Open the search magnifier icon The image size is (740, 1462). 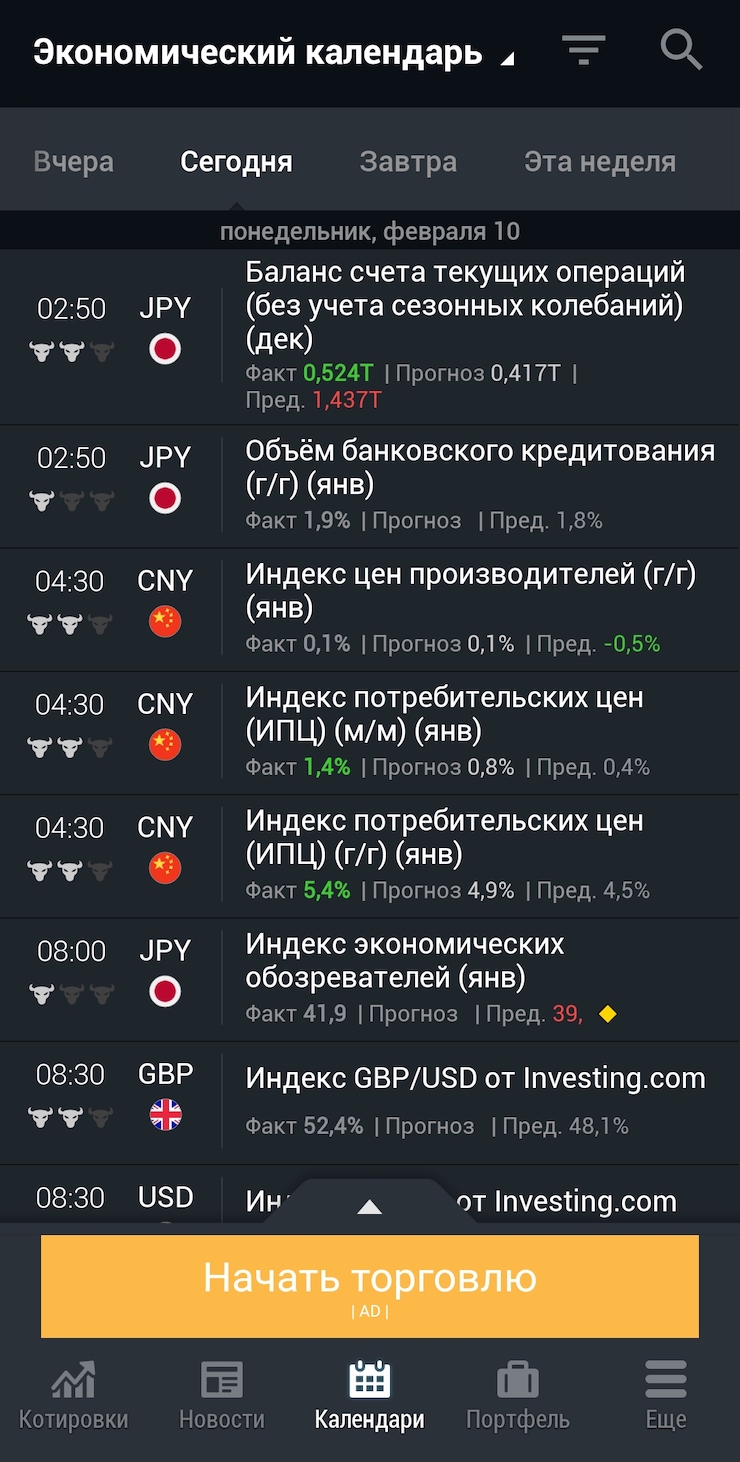point(681,50)
